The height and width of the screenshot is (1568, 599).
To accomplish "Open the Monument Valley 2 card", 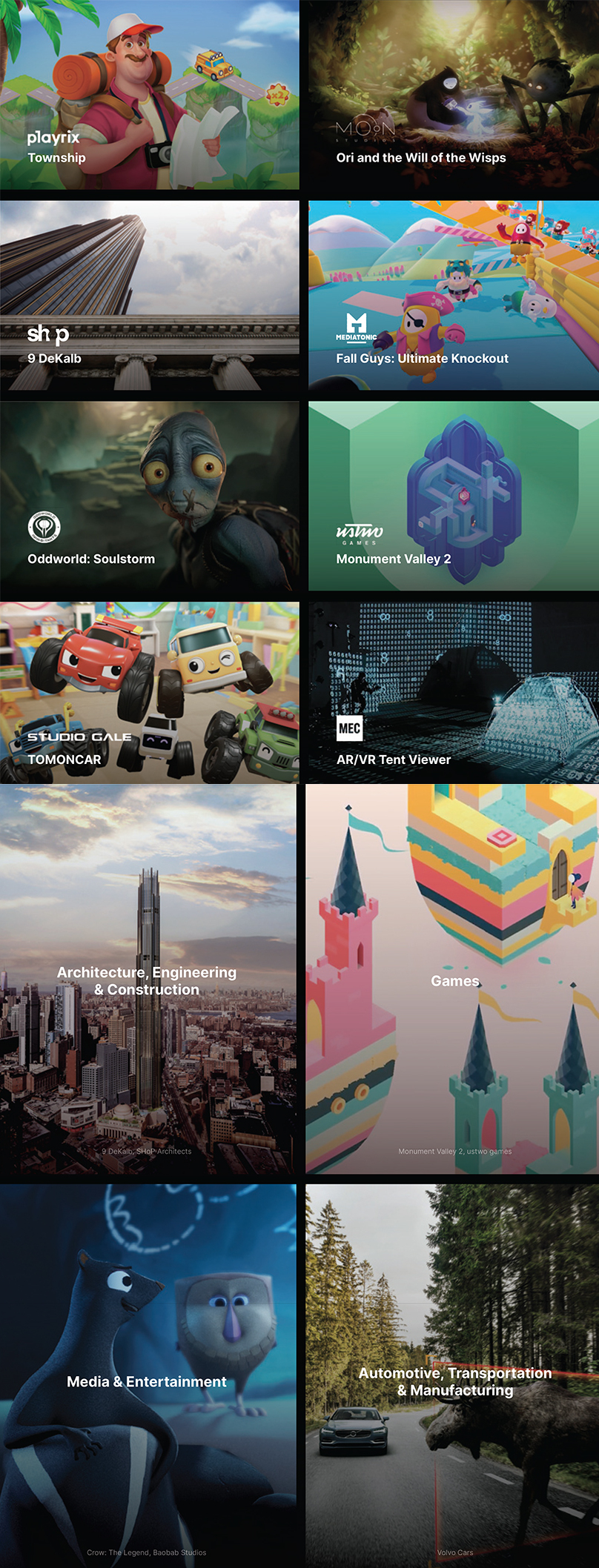I will [x=453, y=496].
